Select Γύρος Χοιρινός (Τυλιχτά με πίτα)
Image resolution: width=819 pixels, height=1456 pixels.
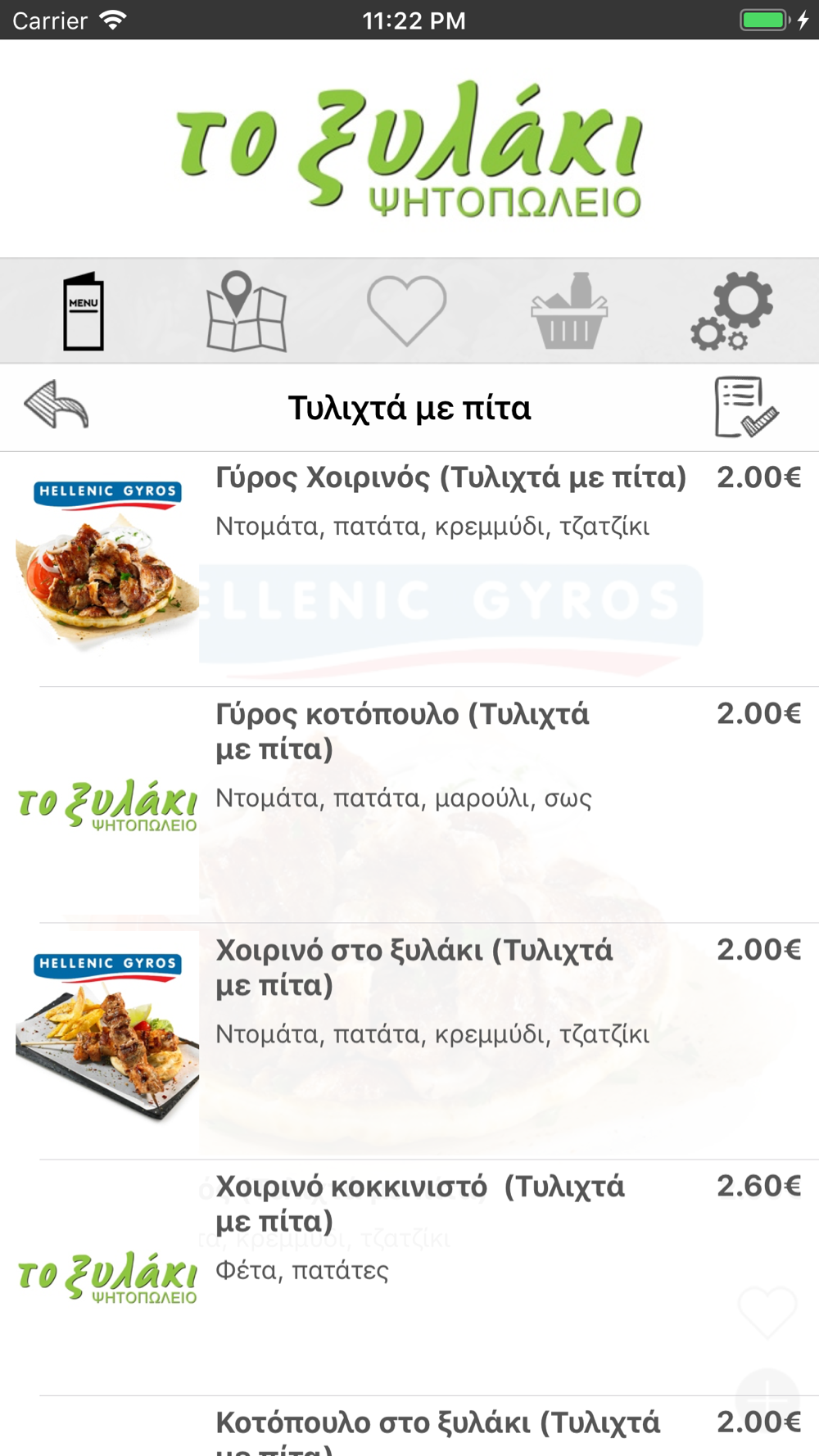point(450,478)
